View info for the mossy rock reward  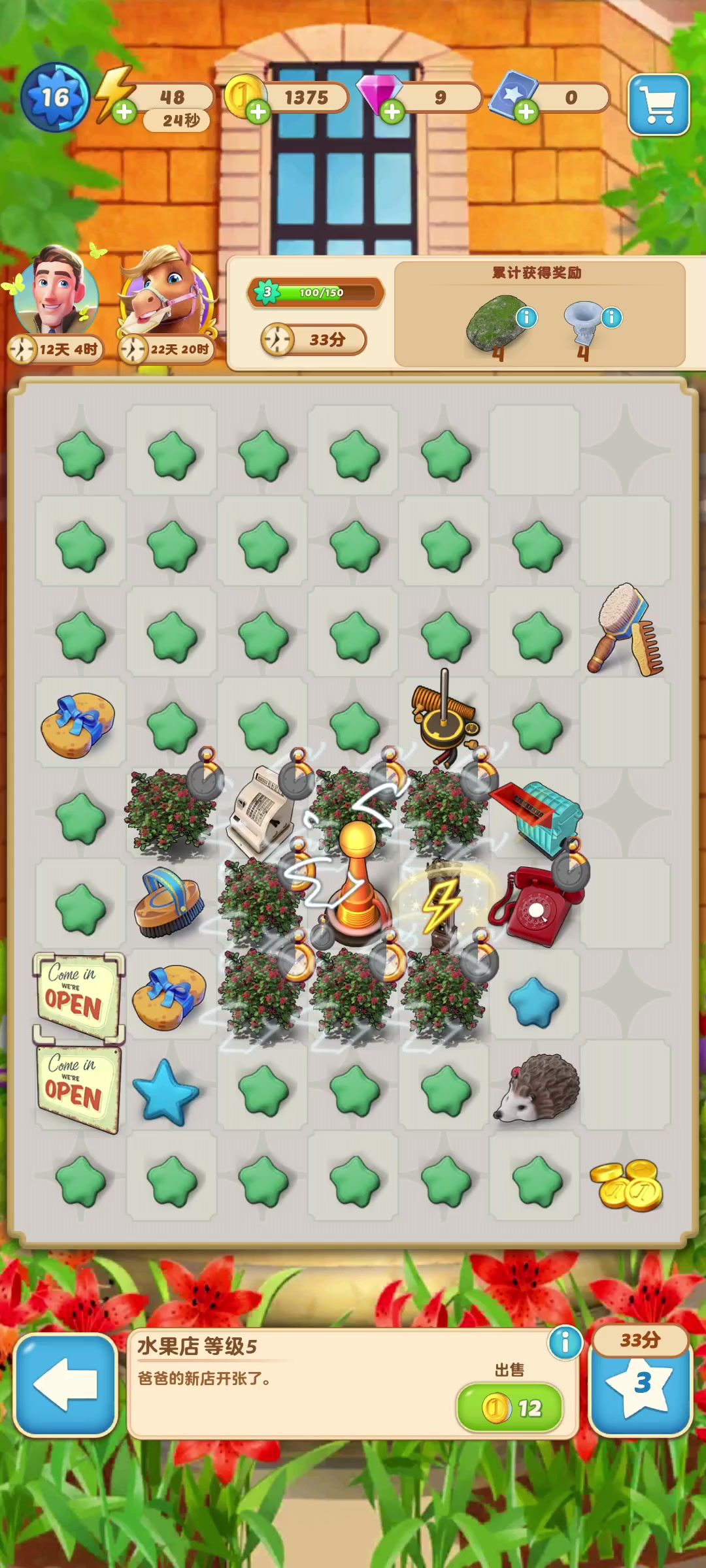pos(526,318)
